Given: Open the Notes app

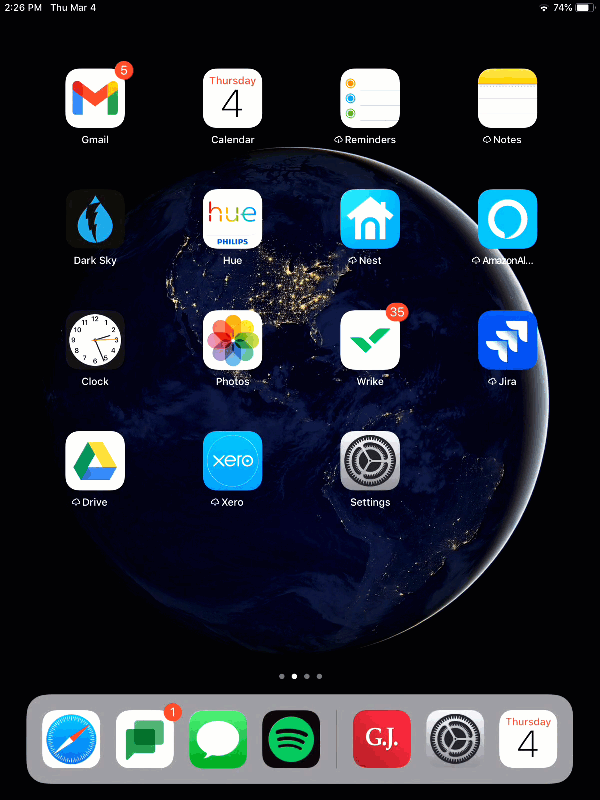Looking at the screenshot, I should tap(507, 98).
